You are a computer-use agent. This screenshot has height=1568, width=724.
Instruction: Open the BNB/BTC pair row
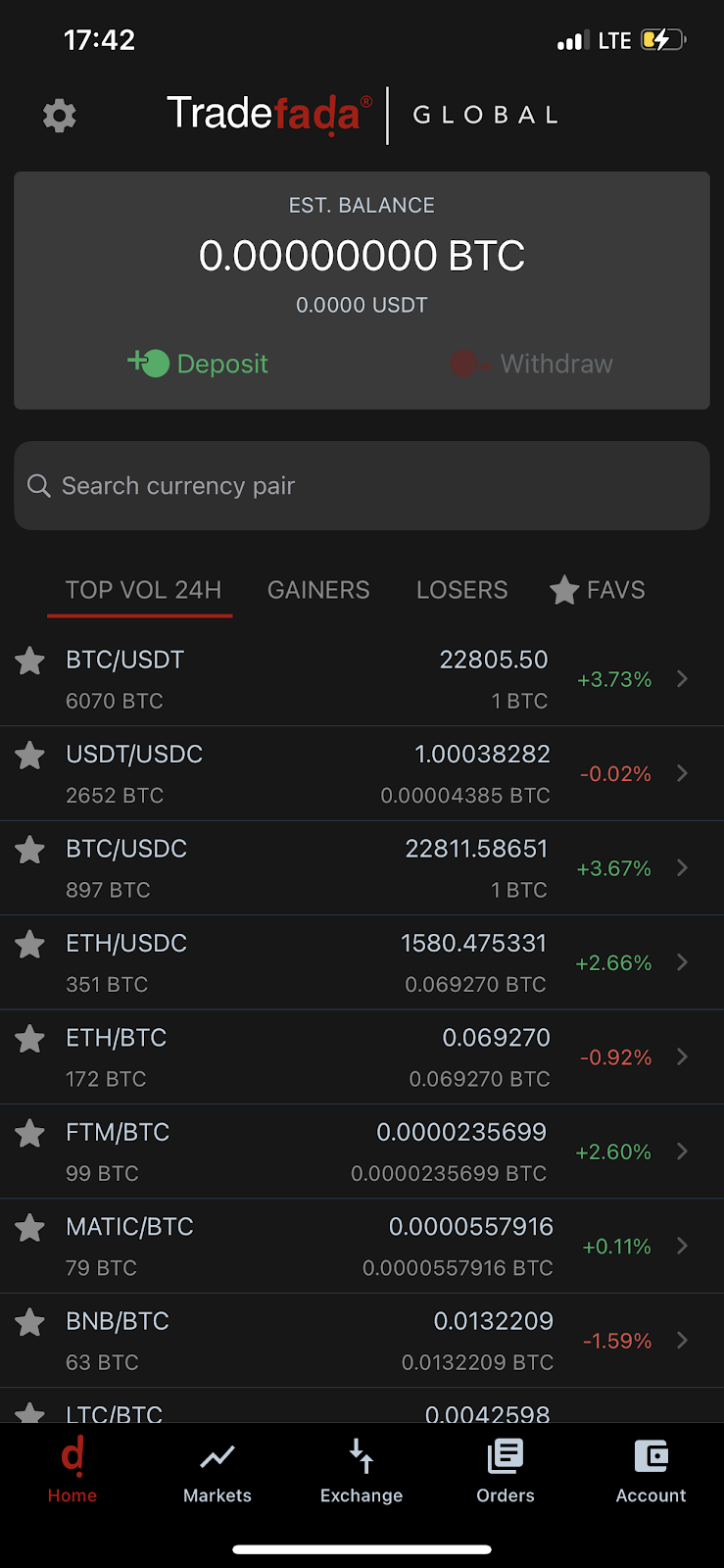tap(362, 1341)
